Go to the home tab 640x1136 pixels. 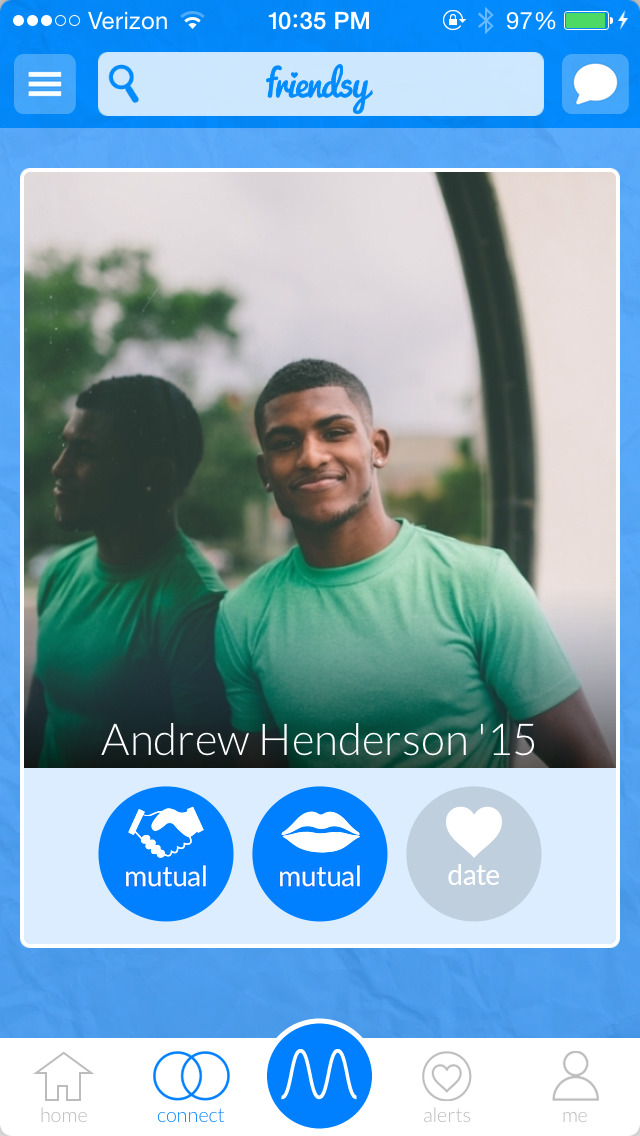pos(63,1088)
